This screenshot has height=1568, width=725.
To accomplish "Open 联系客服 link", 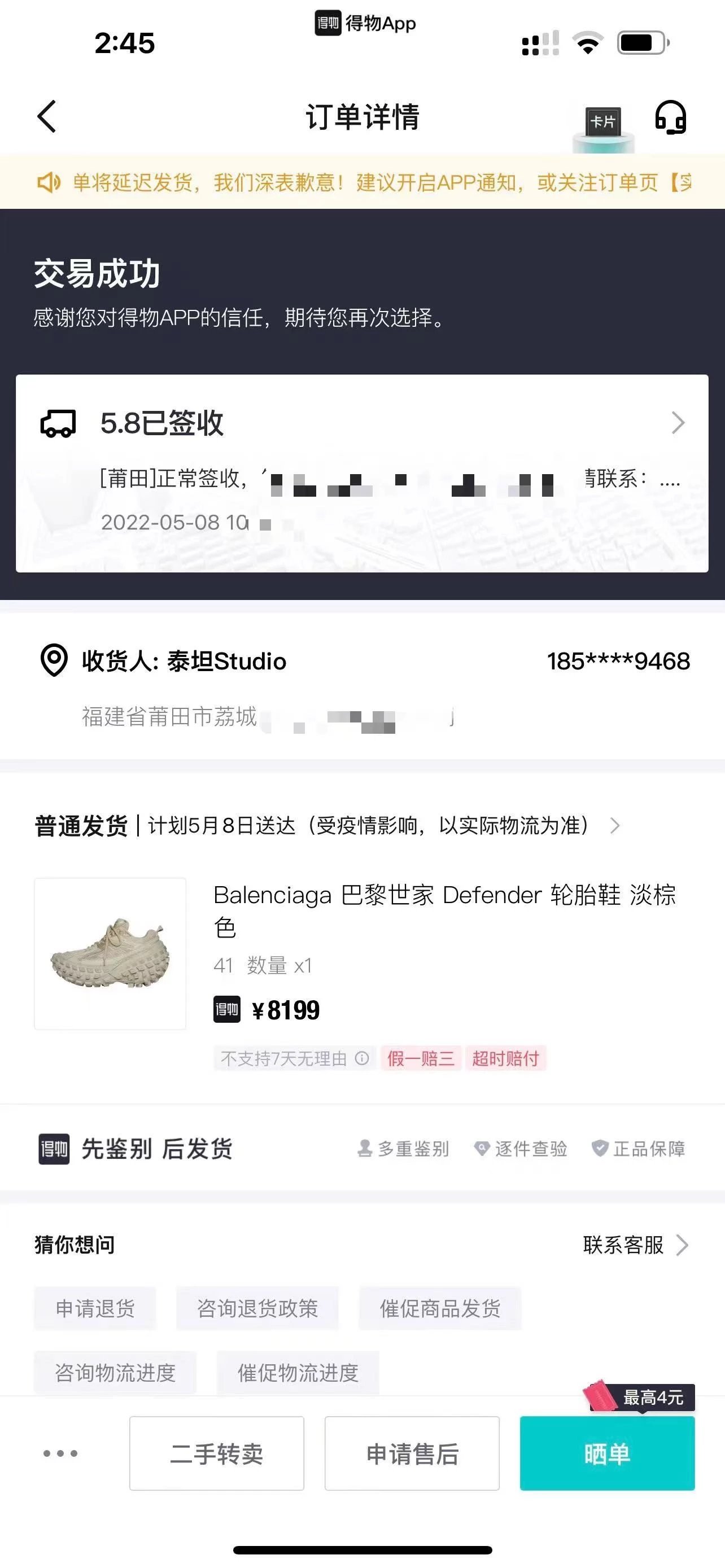I will 635,1245.
